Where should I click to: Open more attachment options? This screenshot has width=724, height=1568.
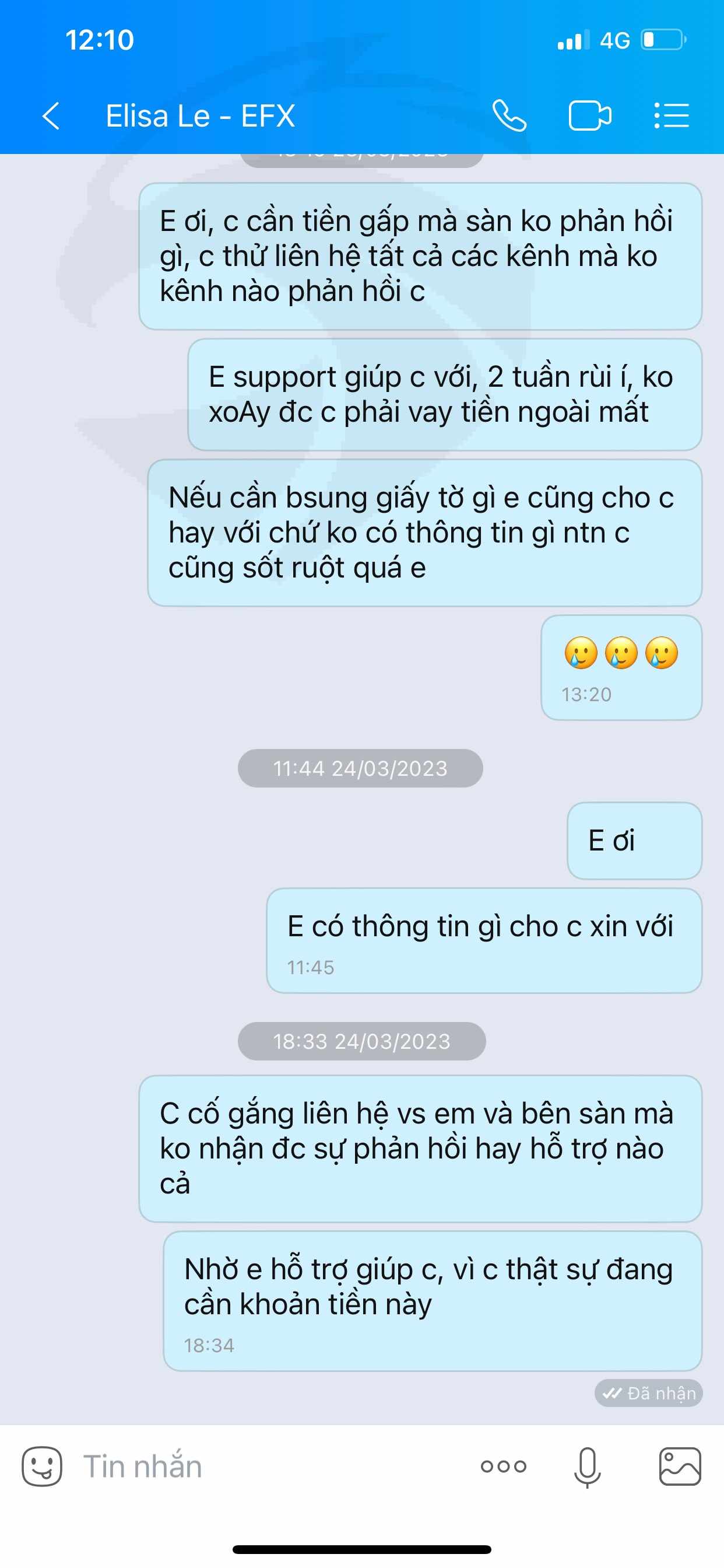[x=503, y=1466]
